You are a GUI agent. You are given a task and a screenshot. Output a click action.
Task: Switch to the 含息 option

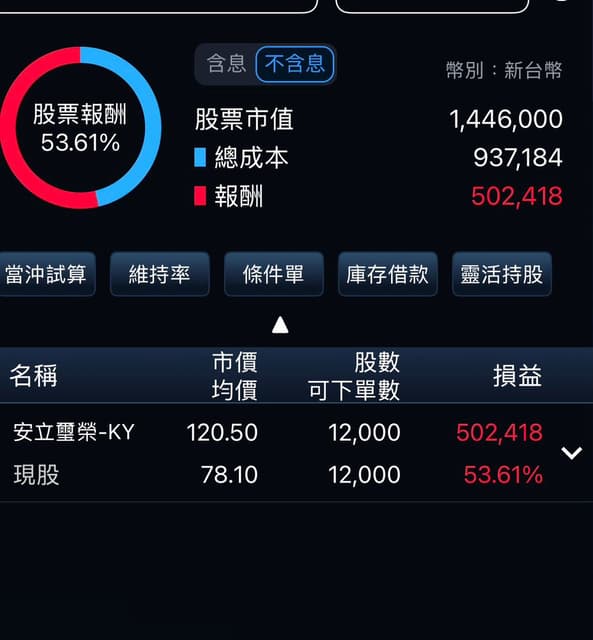pyautogui.click(x=227, y=64)
